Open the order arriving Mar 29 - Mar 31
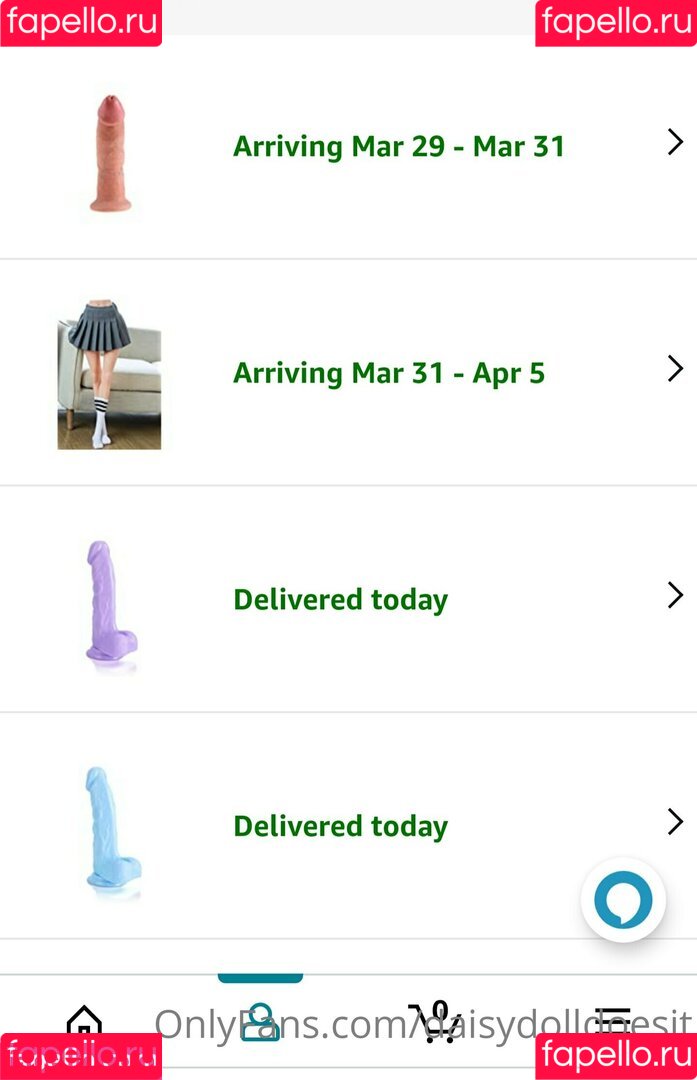 (398, 146)
